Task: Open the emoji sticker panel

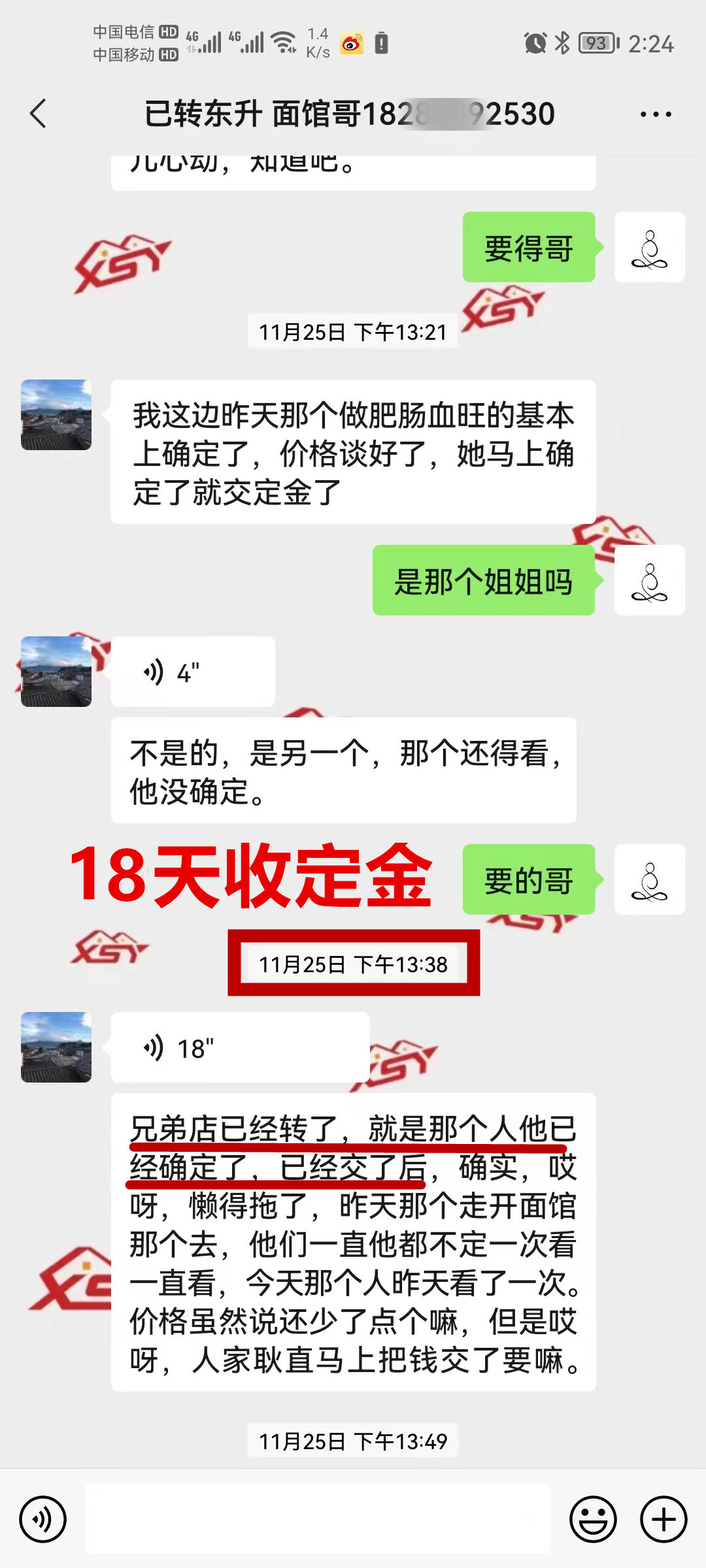Action: coord(593,1519)
